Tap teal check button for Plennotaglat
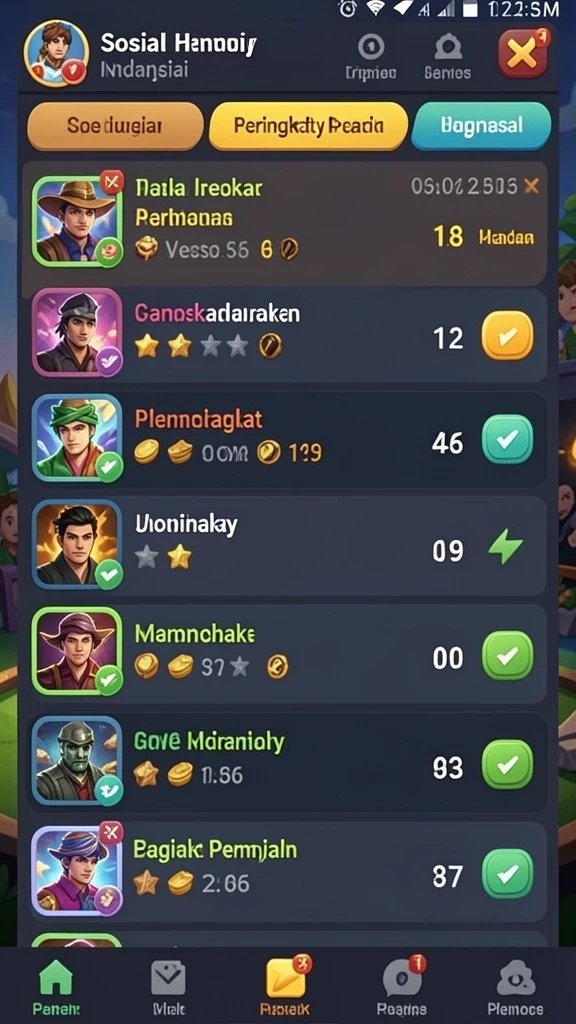Image resolution: width=576 pixels, height=1024 pixels. [x=507, y=440]
